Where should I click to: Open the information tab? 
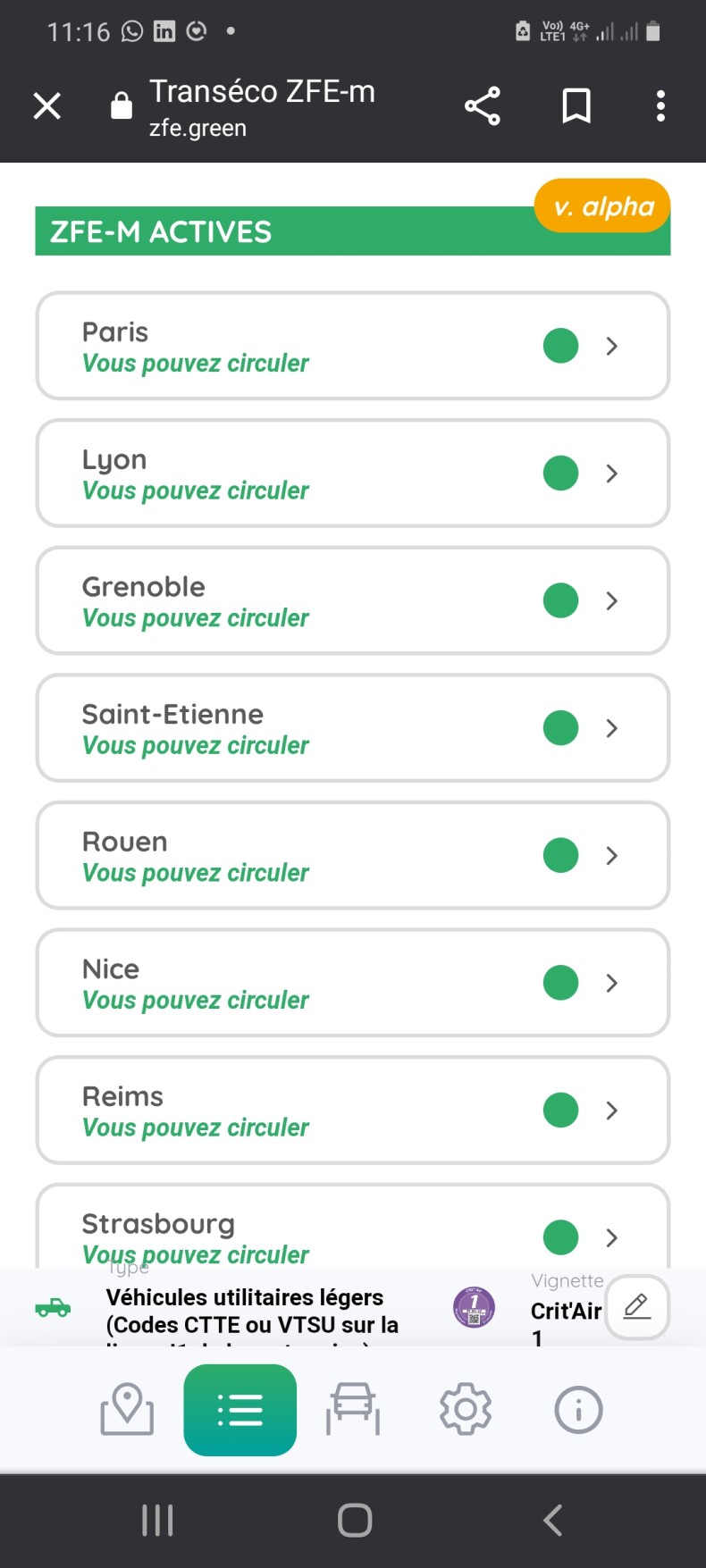(x=578, y=1410)
